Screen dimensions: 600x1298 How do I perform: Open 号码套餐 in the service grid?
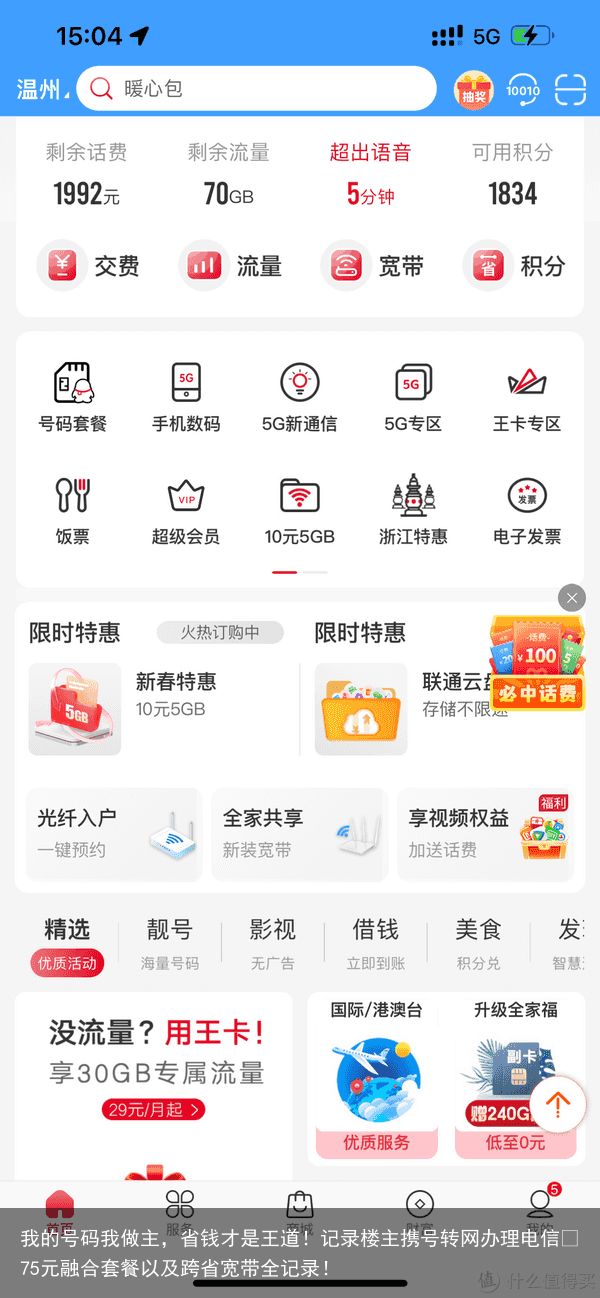(x=72, y=397)
